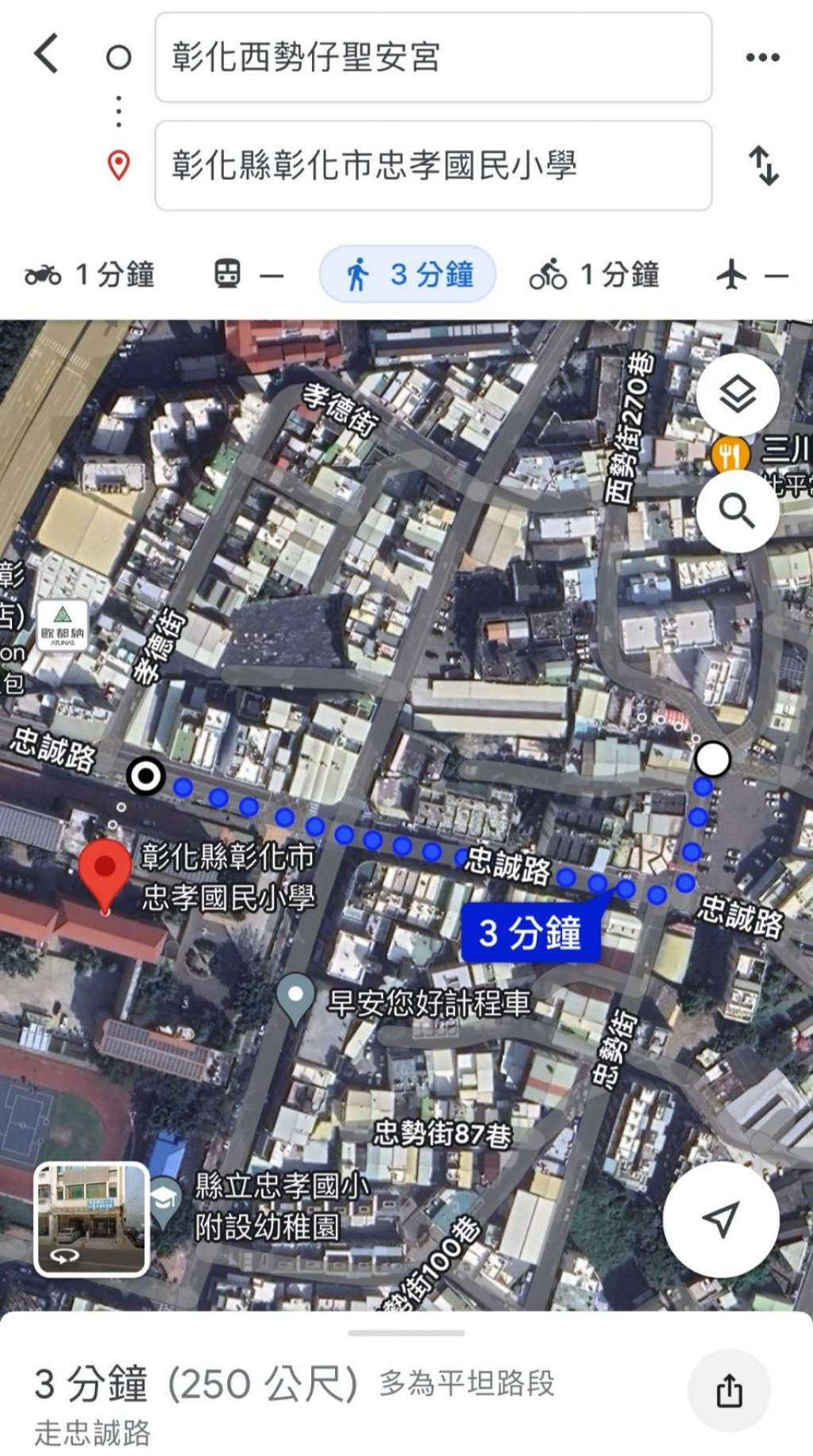Swap start and destination
The height and width of the screenshot is (1456, 813).
point(764,165)
